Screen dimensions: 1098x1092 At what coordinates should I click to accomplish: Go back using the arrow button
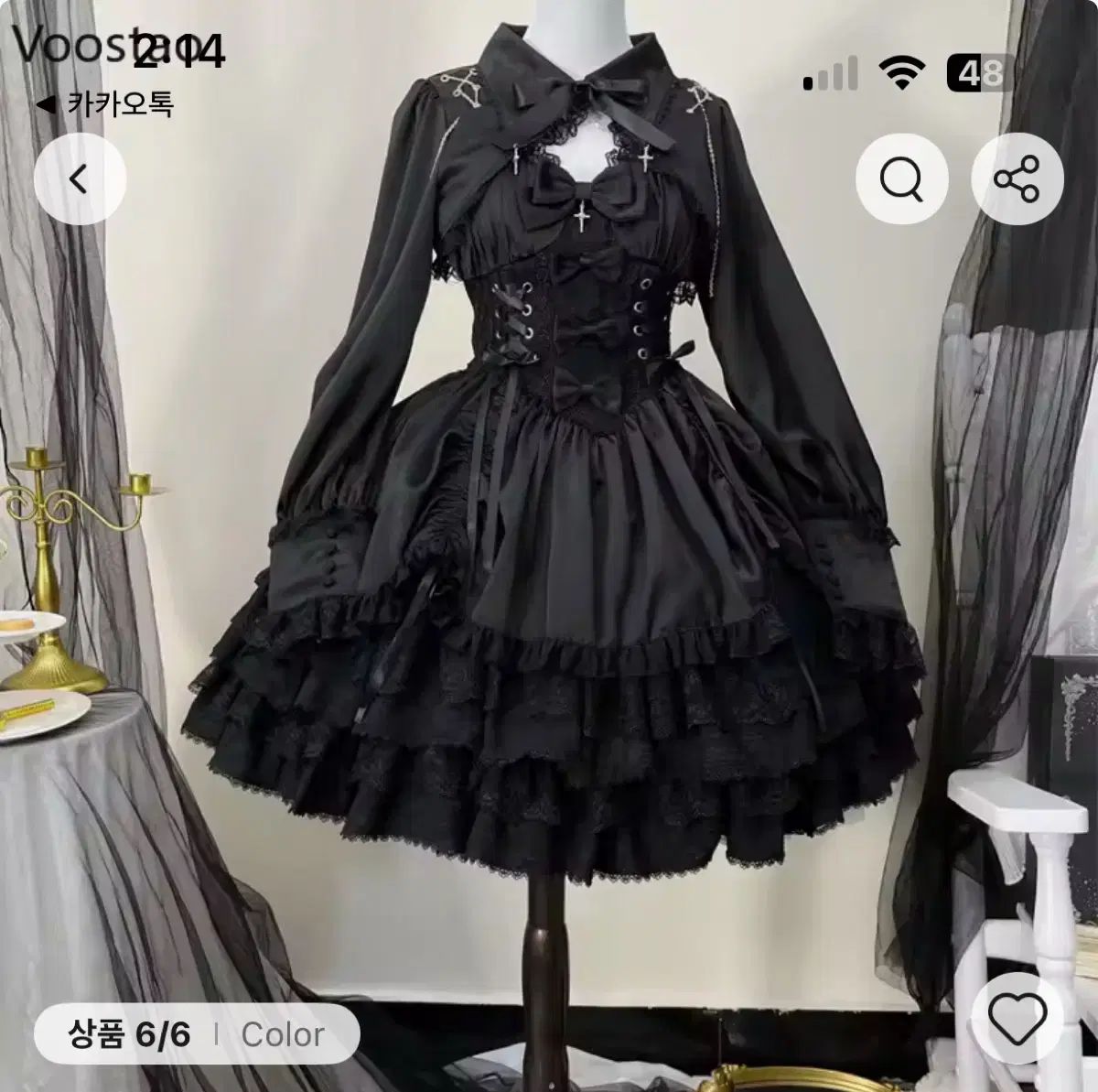coord(80,179)
